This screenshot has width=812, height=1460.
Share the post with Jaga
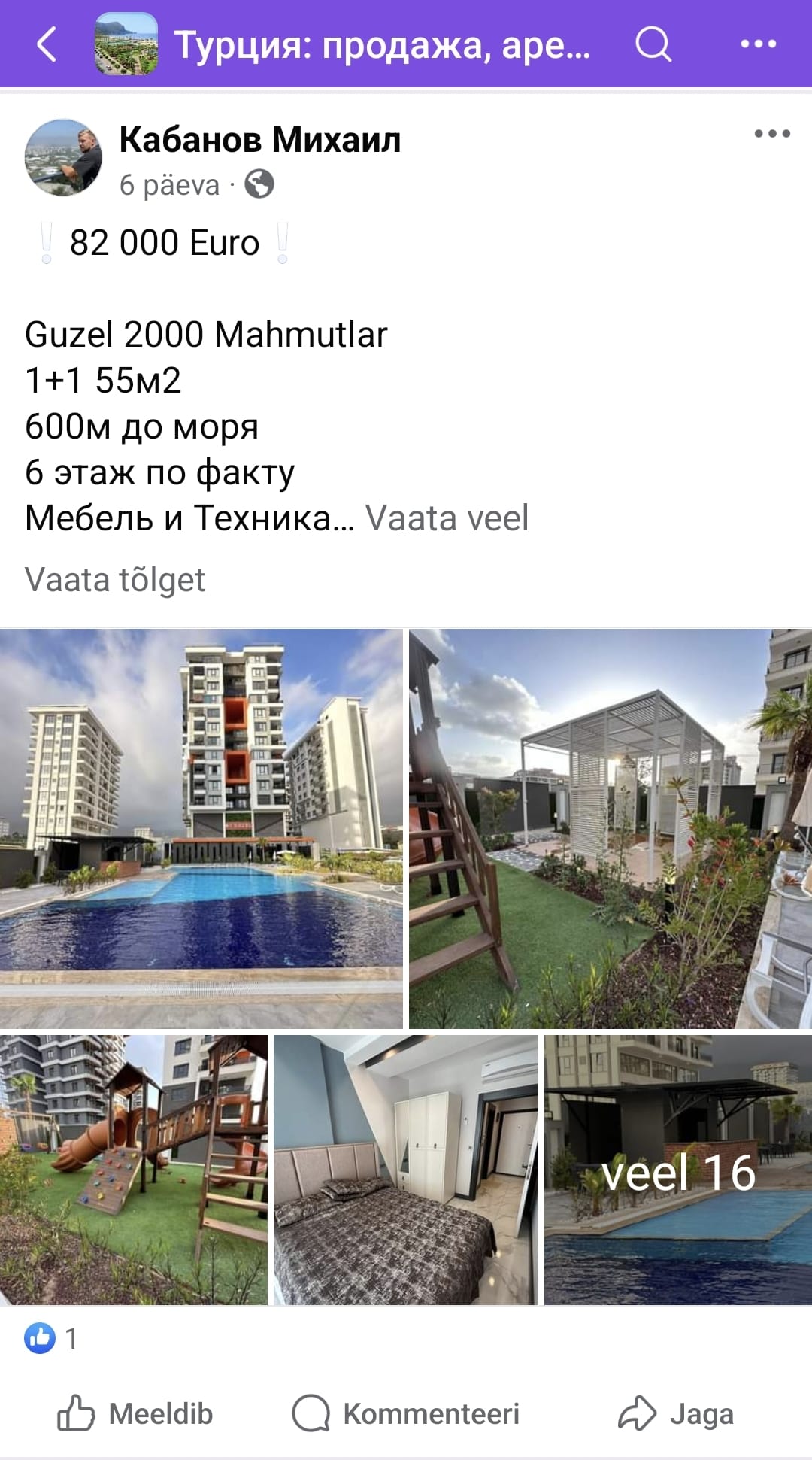coord(675,1413)
